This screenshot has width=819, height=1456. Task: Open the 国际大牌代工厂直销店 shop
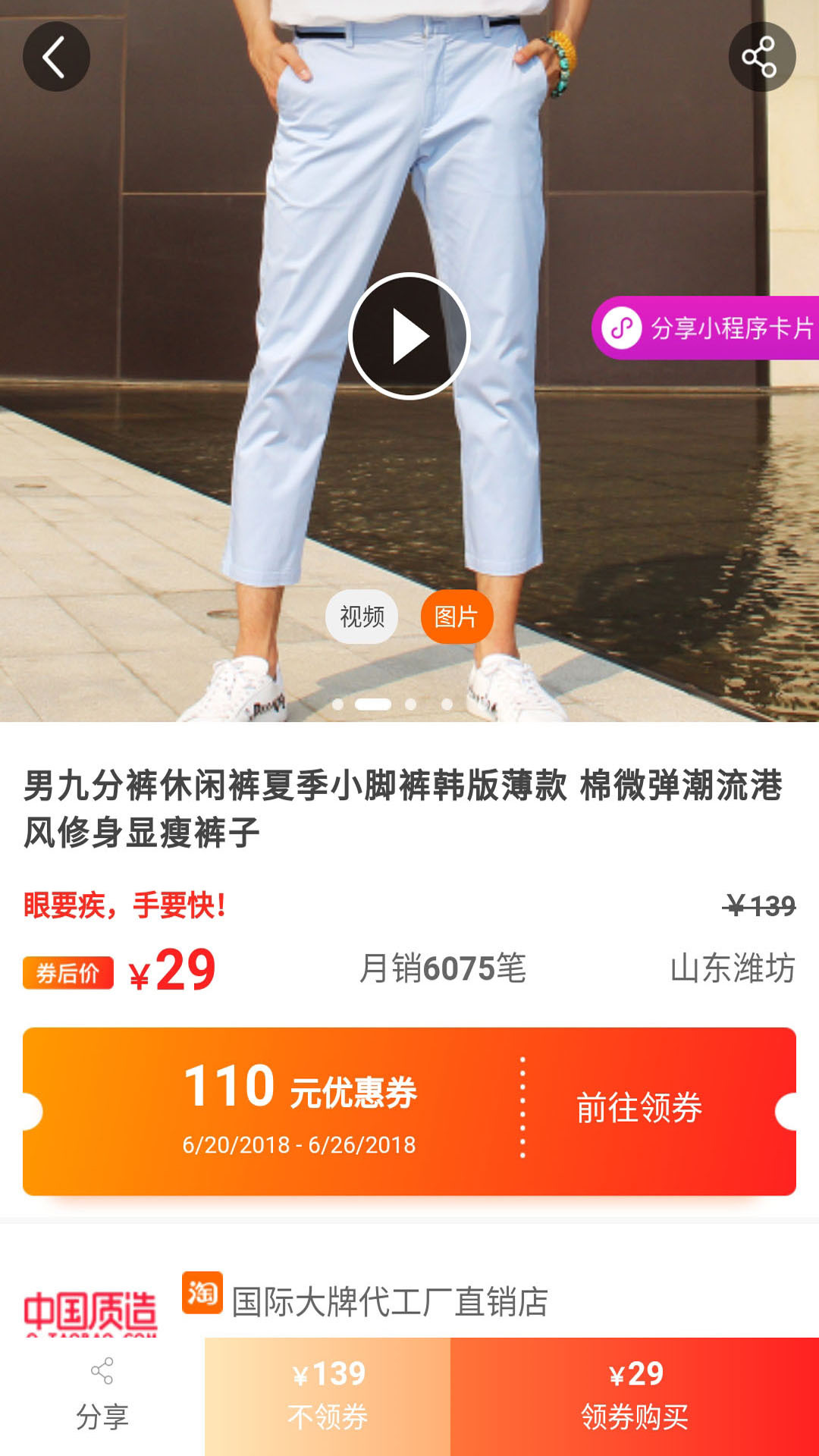(x=390, y=1301)
